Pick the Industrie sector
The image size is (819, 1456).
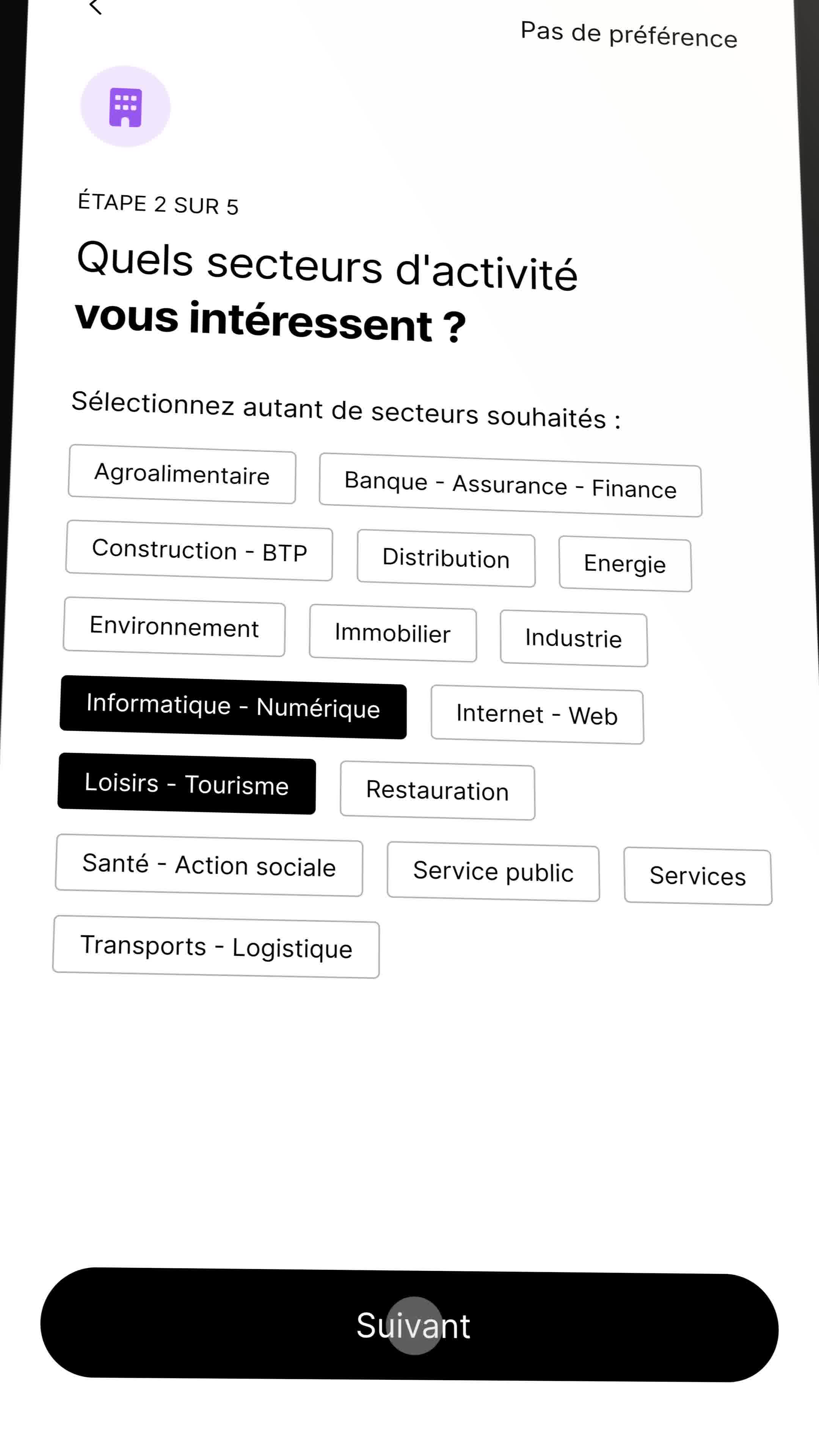click(x=573, y=638)
